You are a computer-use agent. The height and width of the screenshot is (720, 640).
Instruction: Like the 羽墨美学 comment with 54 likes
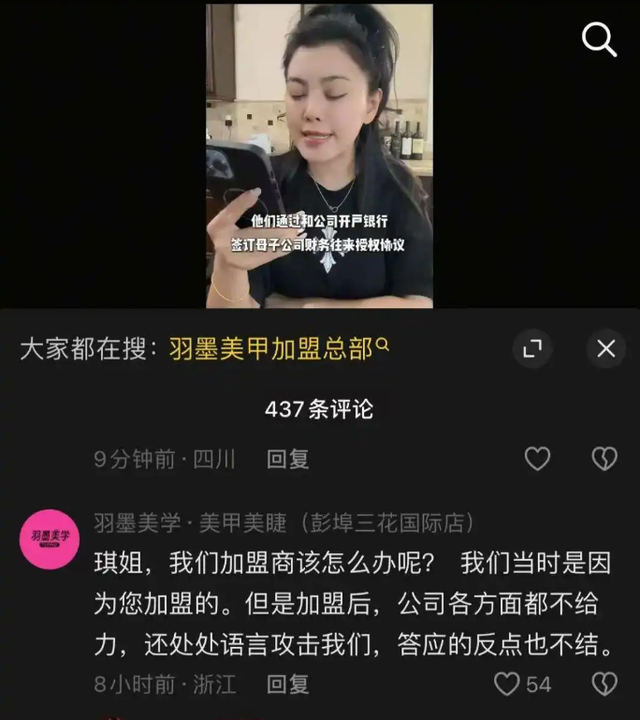[x=510, y=684]
